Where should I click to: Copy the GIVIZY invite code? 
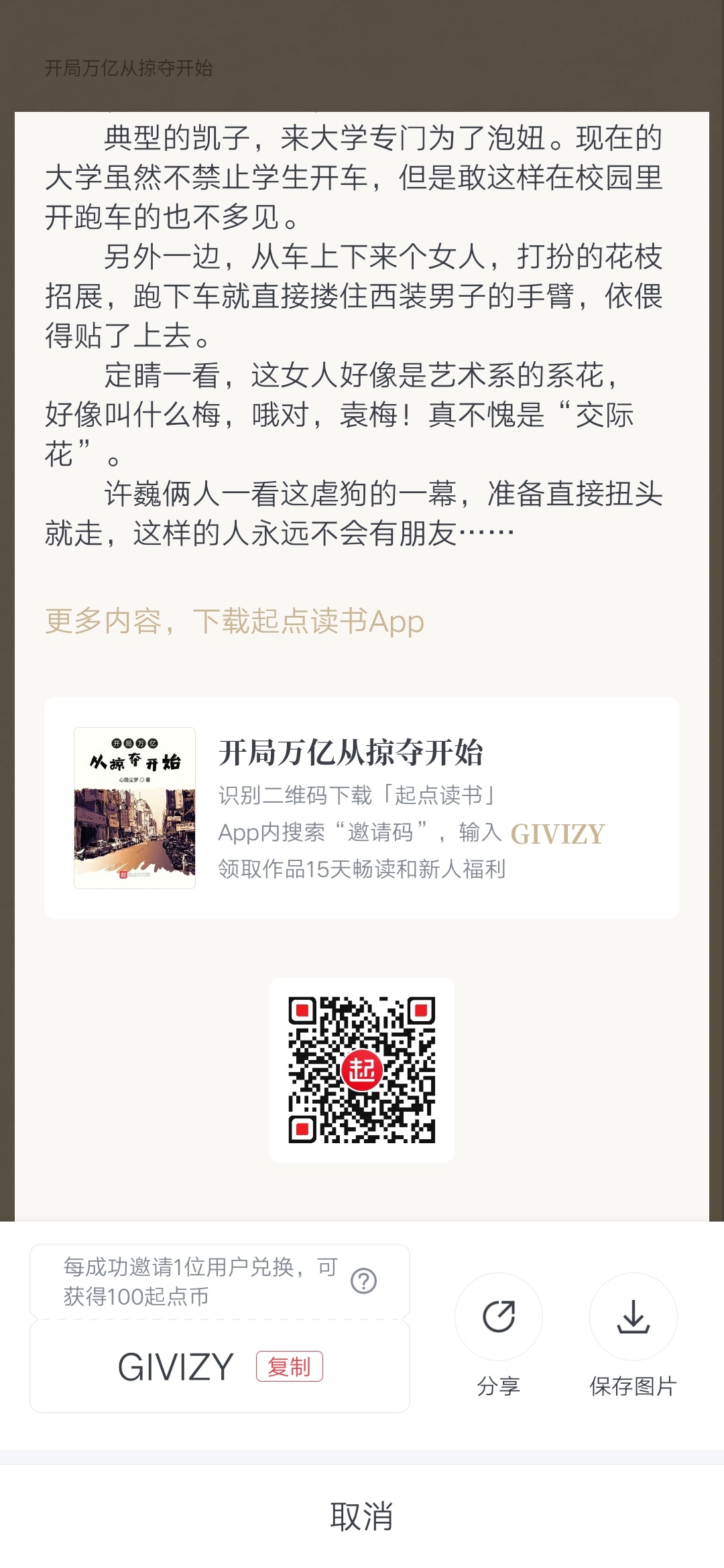pyautogui.click(x=289, y=1366)
